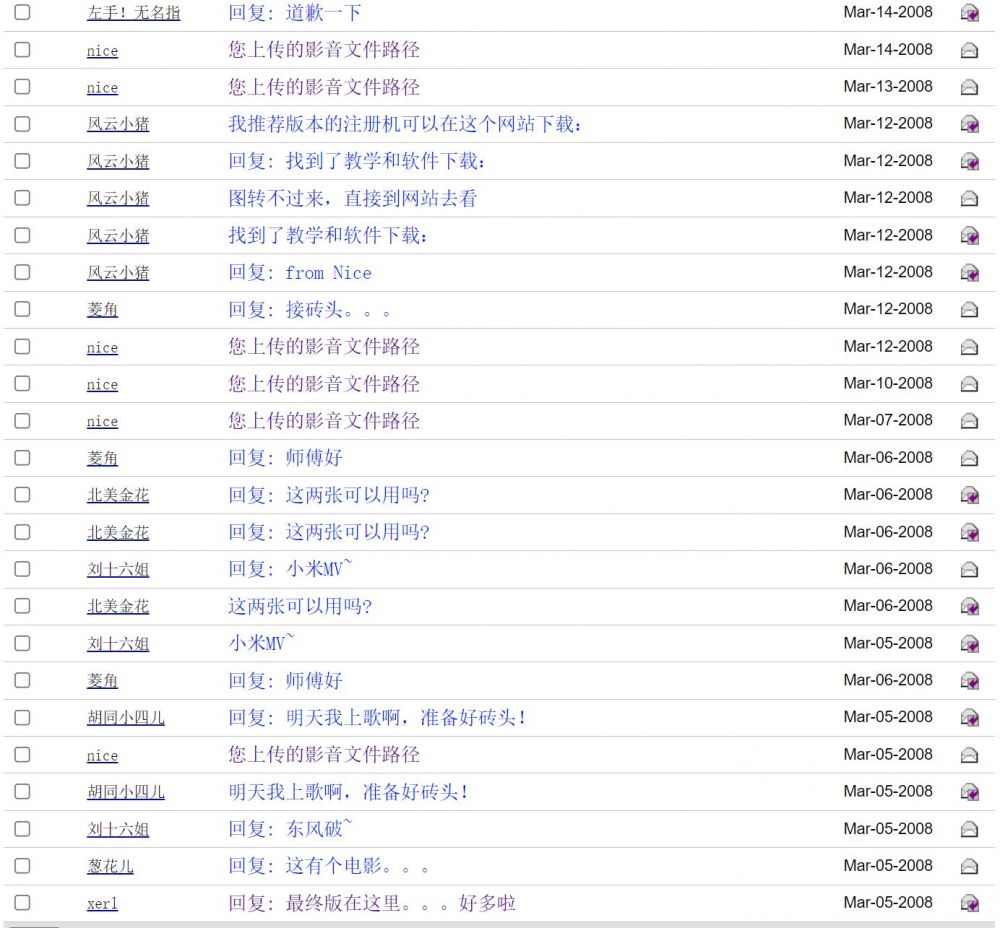This screenshot has width=1000, height=928.
Task: Tick checkbox for xerl's message
Action: 22,903
